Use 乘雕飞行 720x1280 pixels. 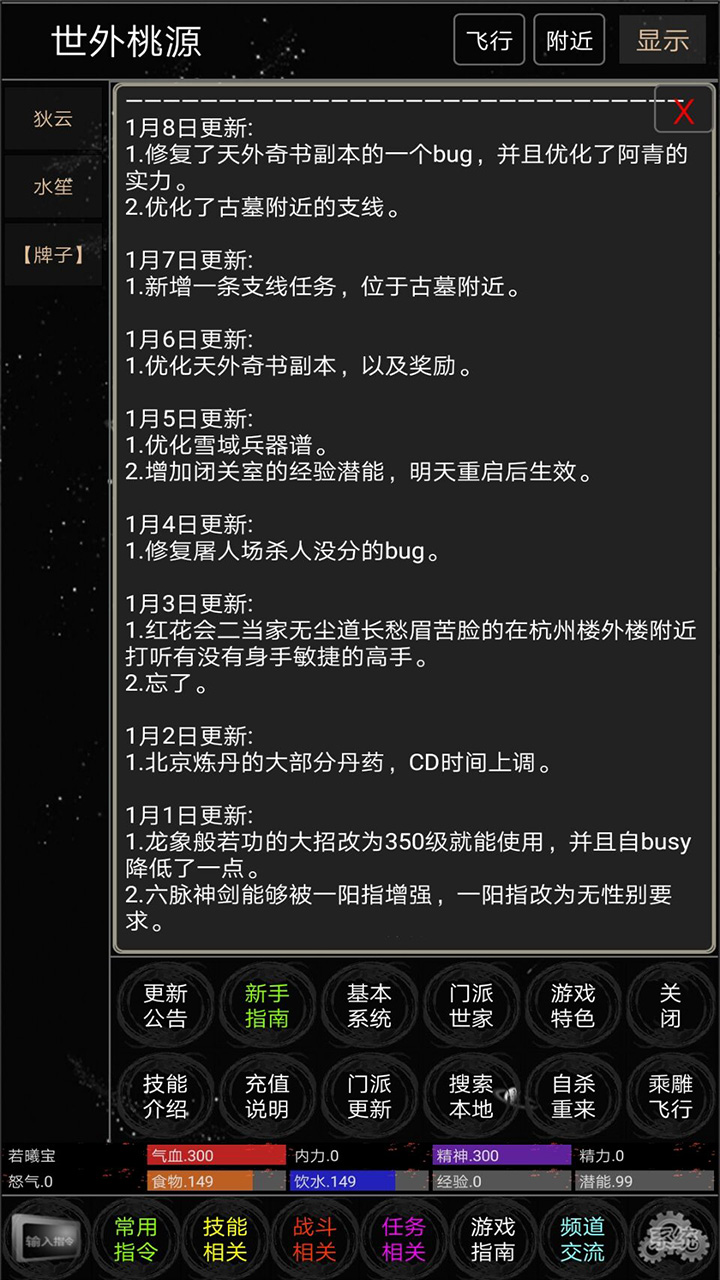coord(670,1096)
